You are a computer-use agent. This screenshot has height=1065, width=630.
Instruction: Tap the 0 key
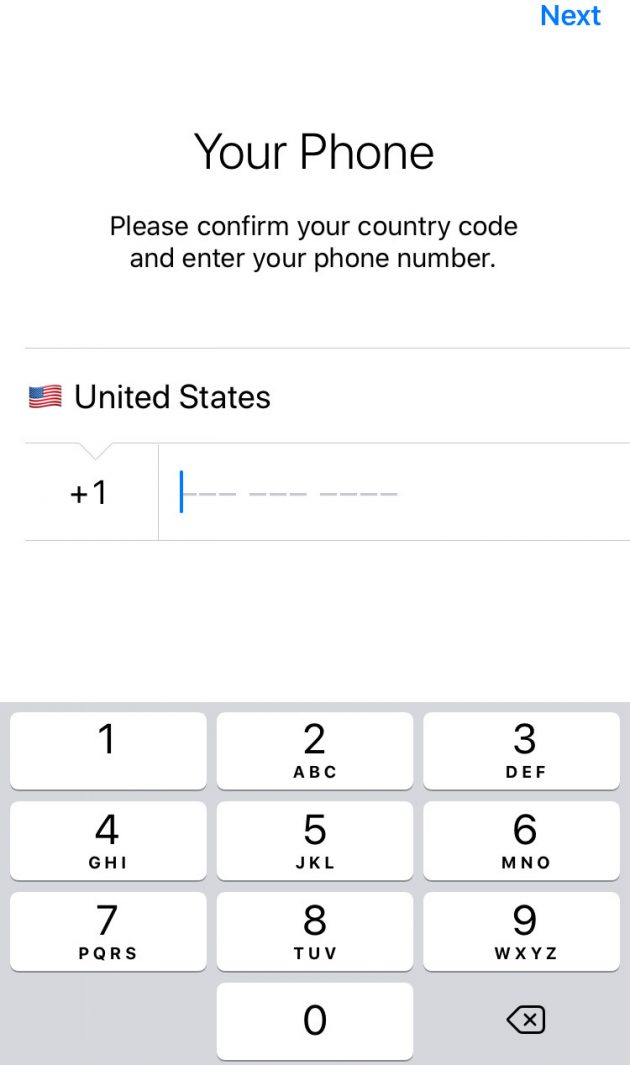point(315,1021)
